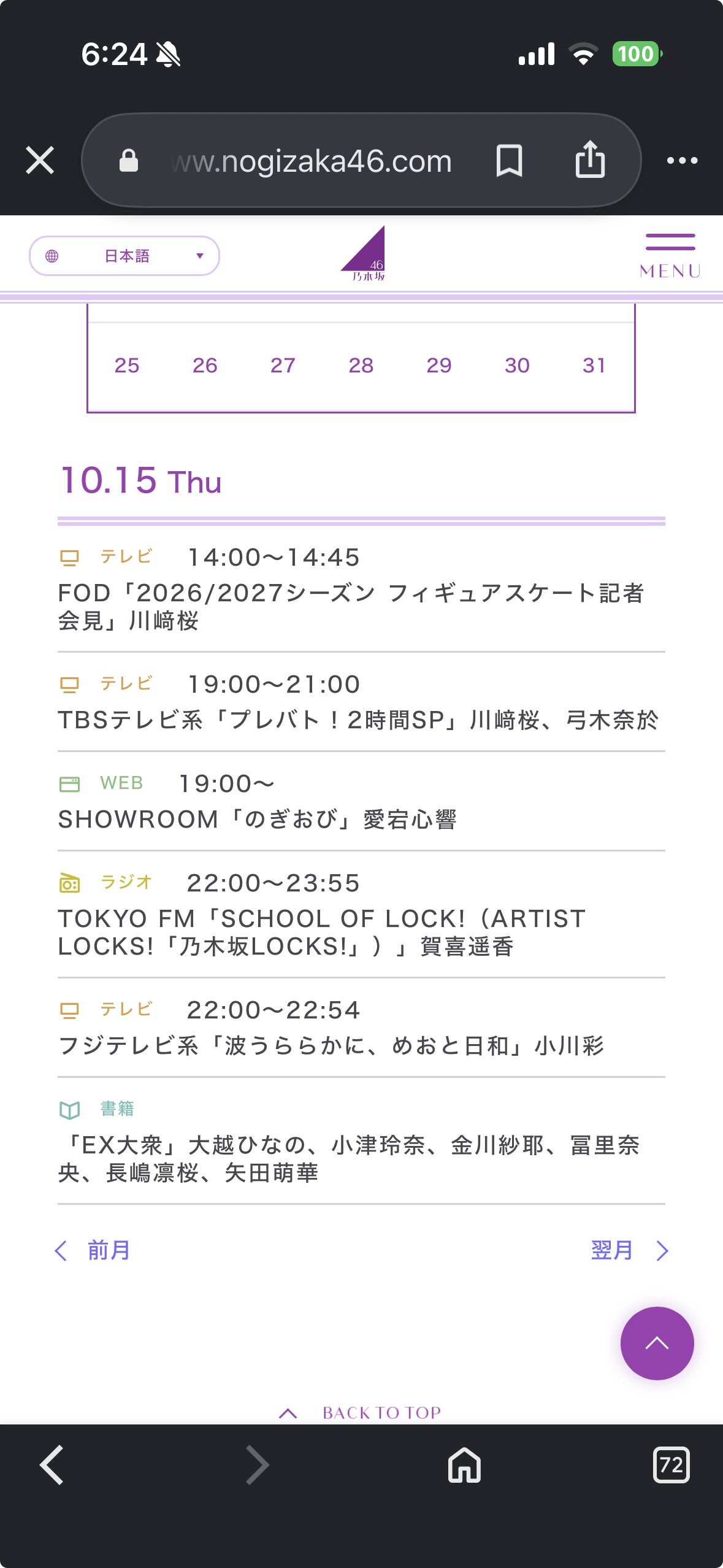The image size is (723, 1568).
Task: Go to the next month via 翌月
Action: click(630, 1250)
